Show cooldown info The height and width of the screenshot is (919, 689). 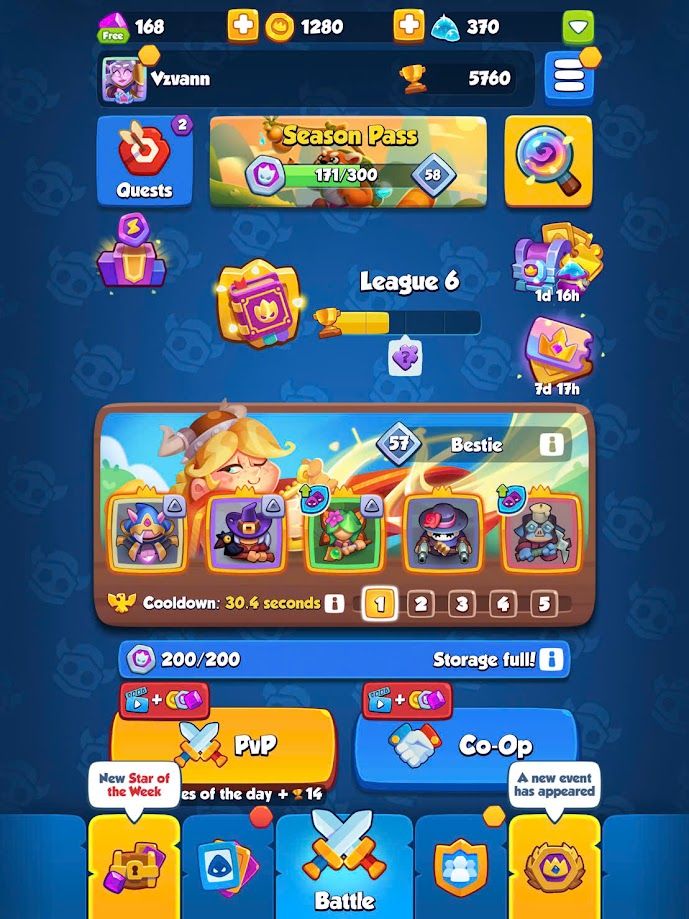(335, 604)
